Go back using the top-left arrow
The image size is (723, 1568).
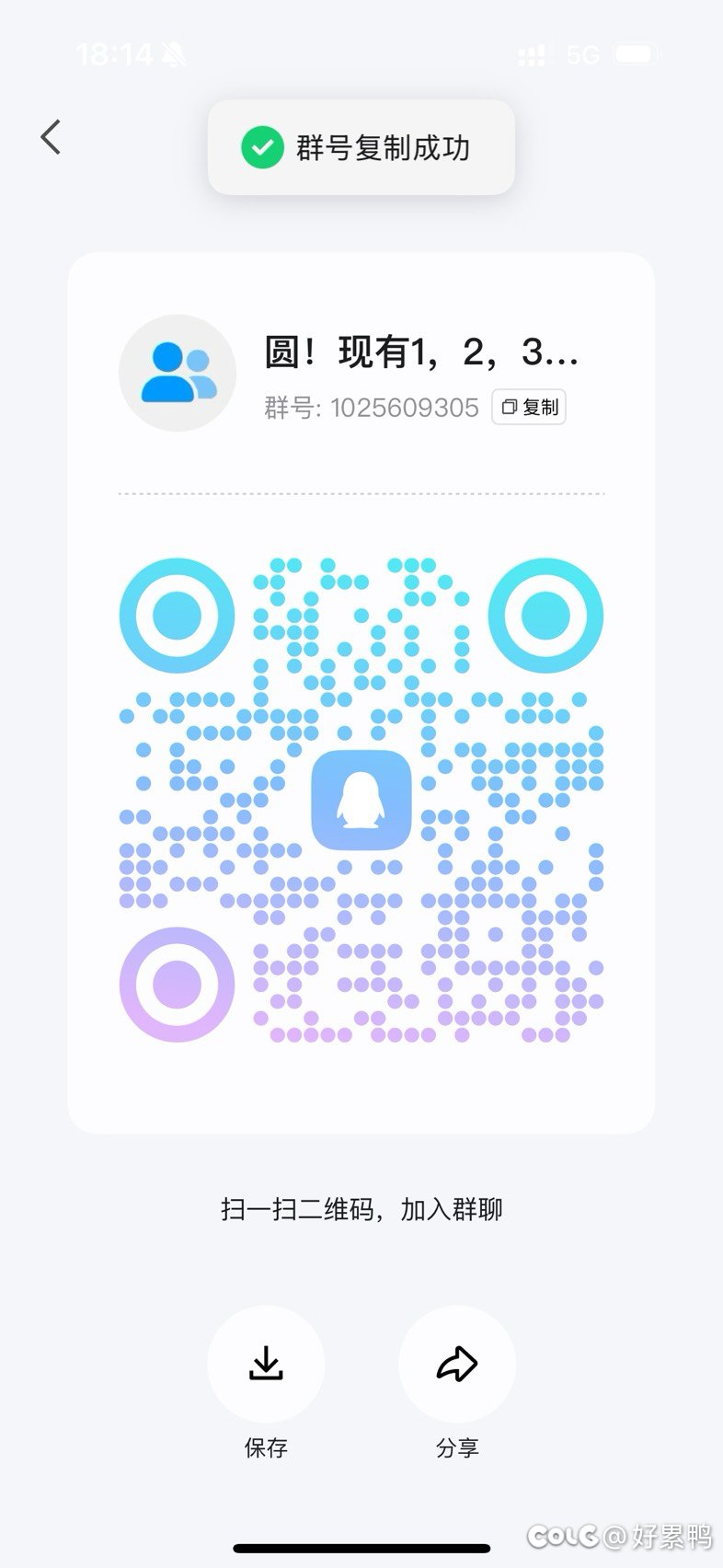tap(52, 137)
